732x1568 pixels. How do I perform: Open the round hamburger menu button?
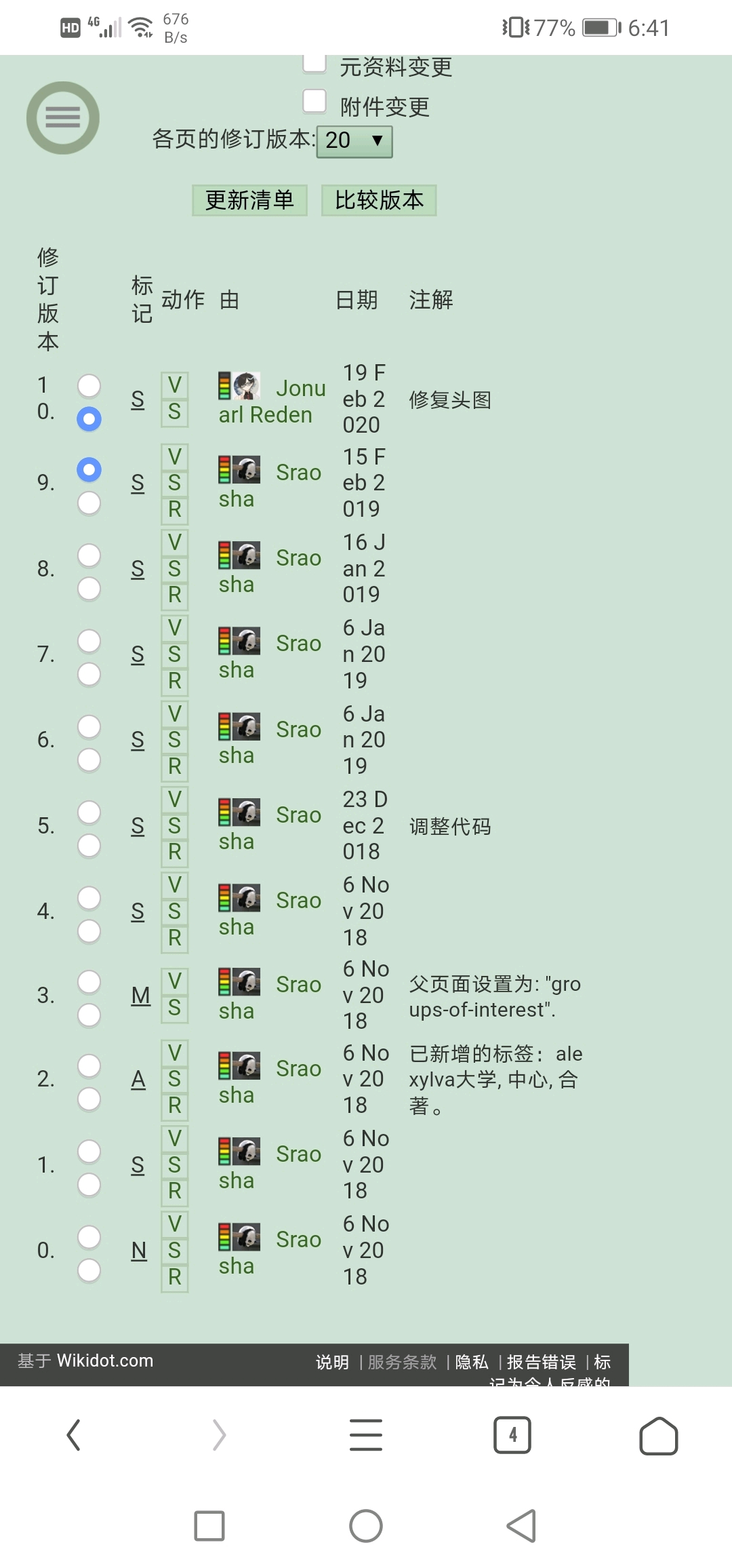62,117
